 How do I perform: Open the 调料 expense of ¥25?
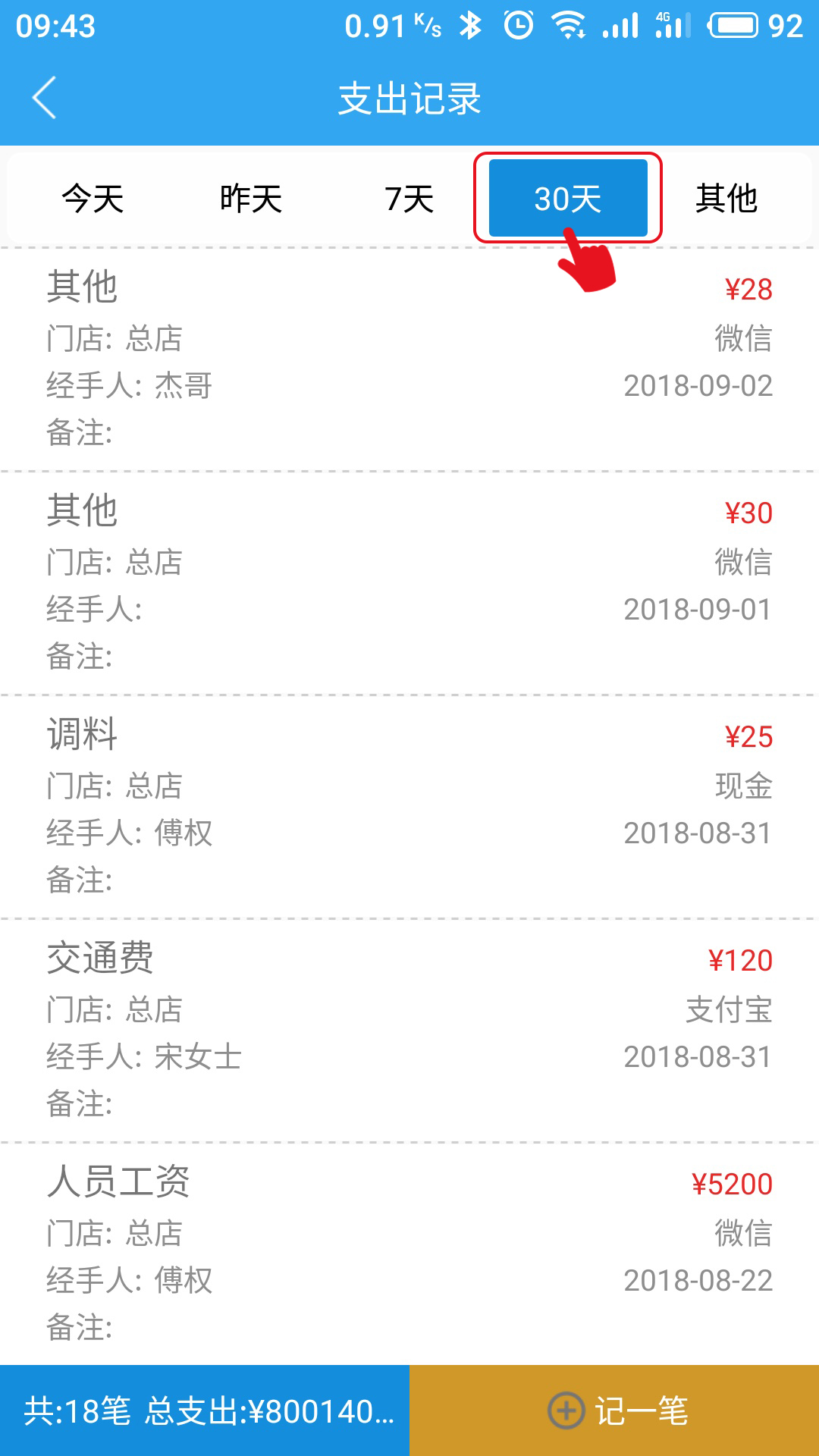(x=409, y=807)
